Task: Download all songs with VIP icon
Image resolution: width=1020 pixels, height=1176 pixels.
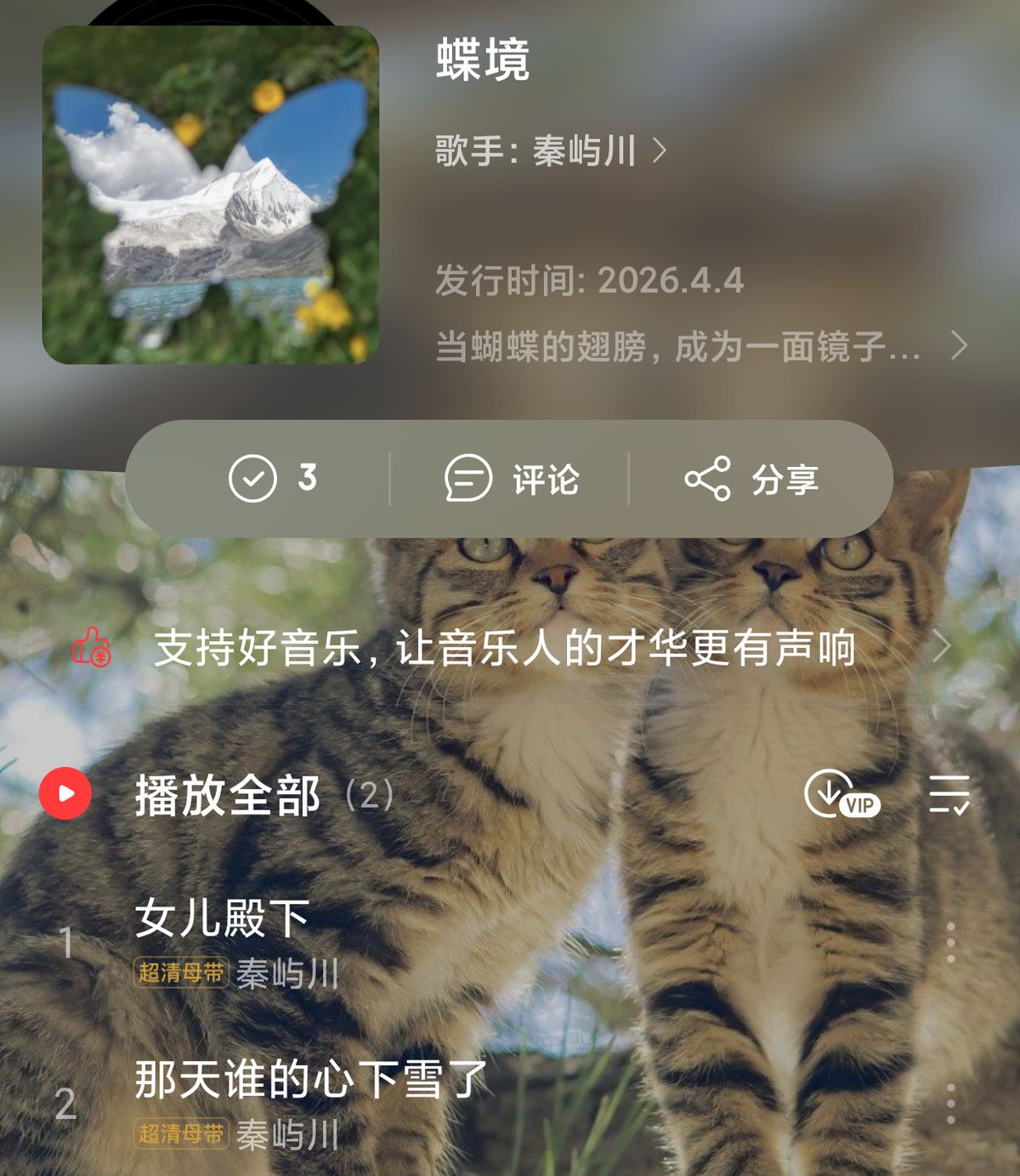Action: tap(840, 794)
